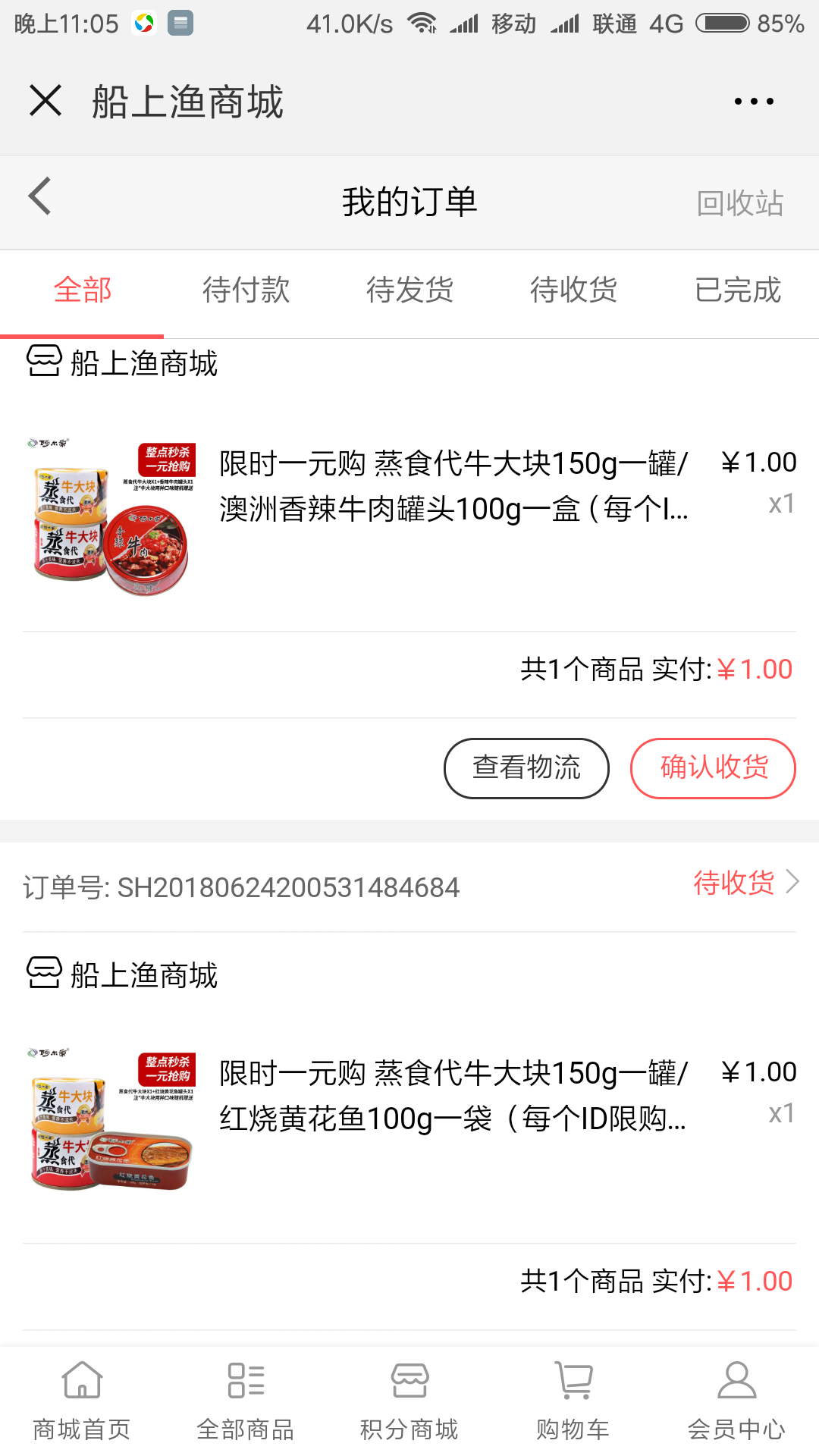Open the 回收站 recycle station link
819x1456 pixels.
(x=743, y=202)
